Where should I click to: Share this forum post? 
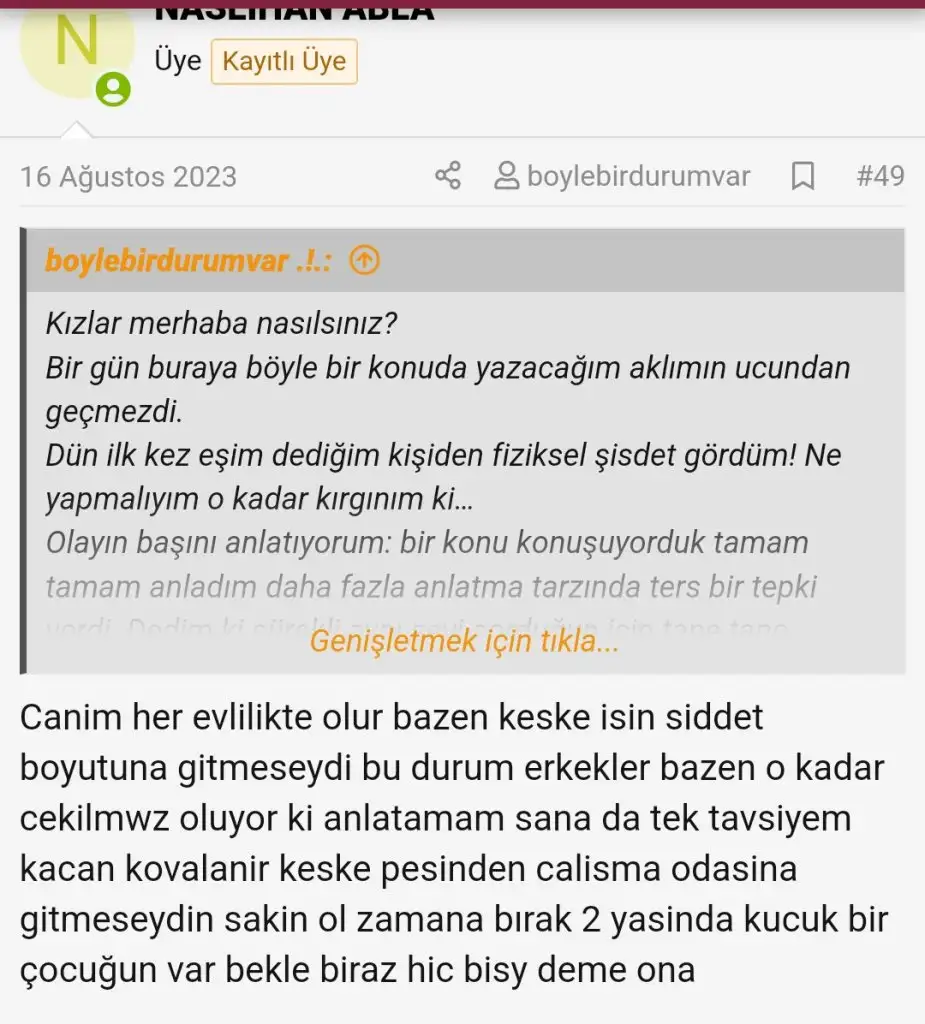click(447, 177)
